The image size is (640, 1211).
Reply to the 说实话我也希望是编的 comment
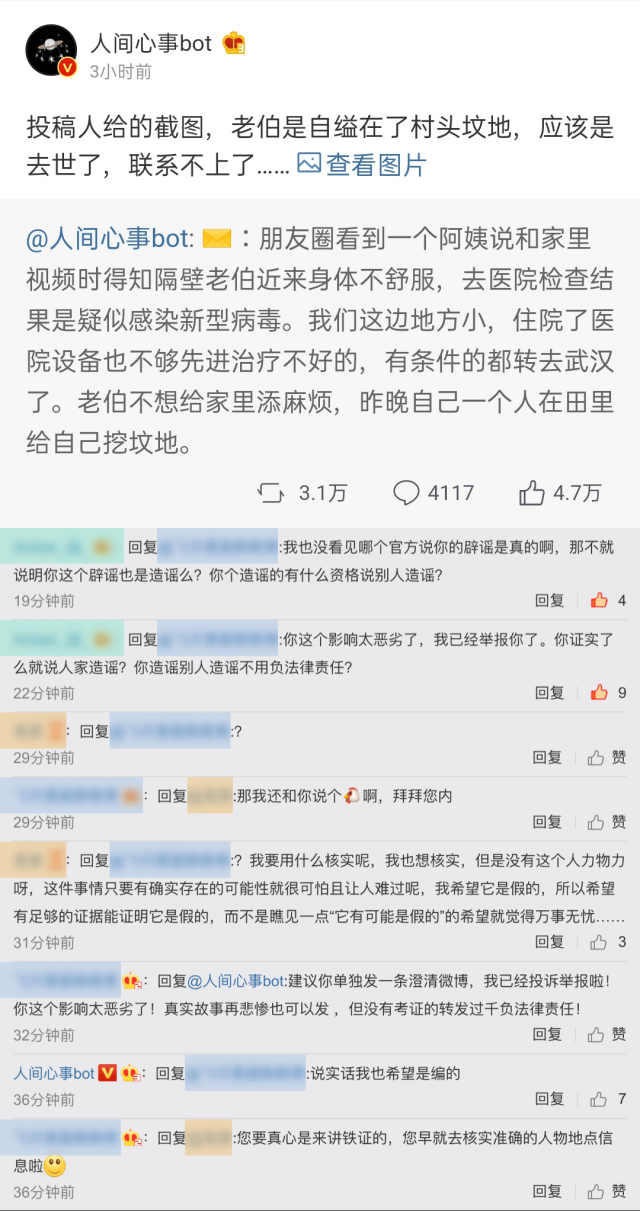click(x=549, y=1100)
